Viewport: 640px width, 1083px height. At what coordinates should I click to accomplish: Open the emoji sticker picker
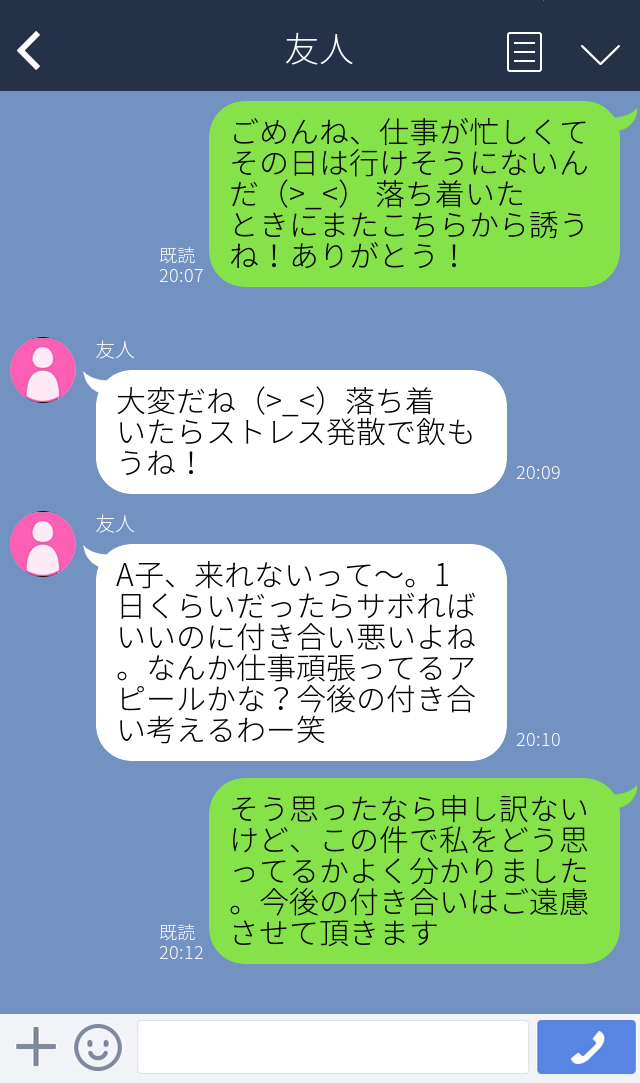tap(98, 1047)
